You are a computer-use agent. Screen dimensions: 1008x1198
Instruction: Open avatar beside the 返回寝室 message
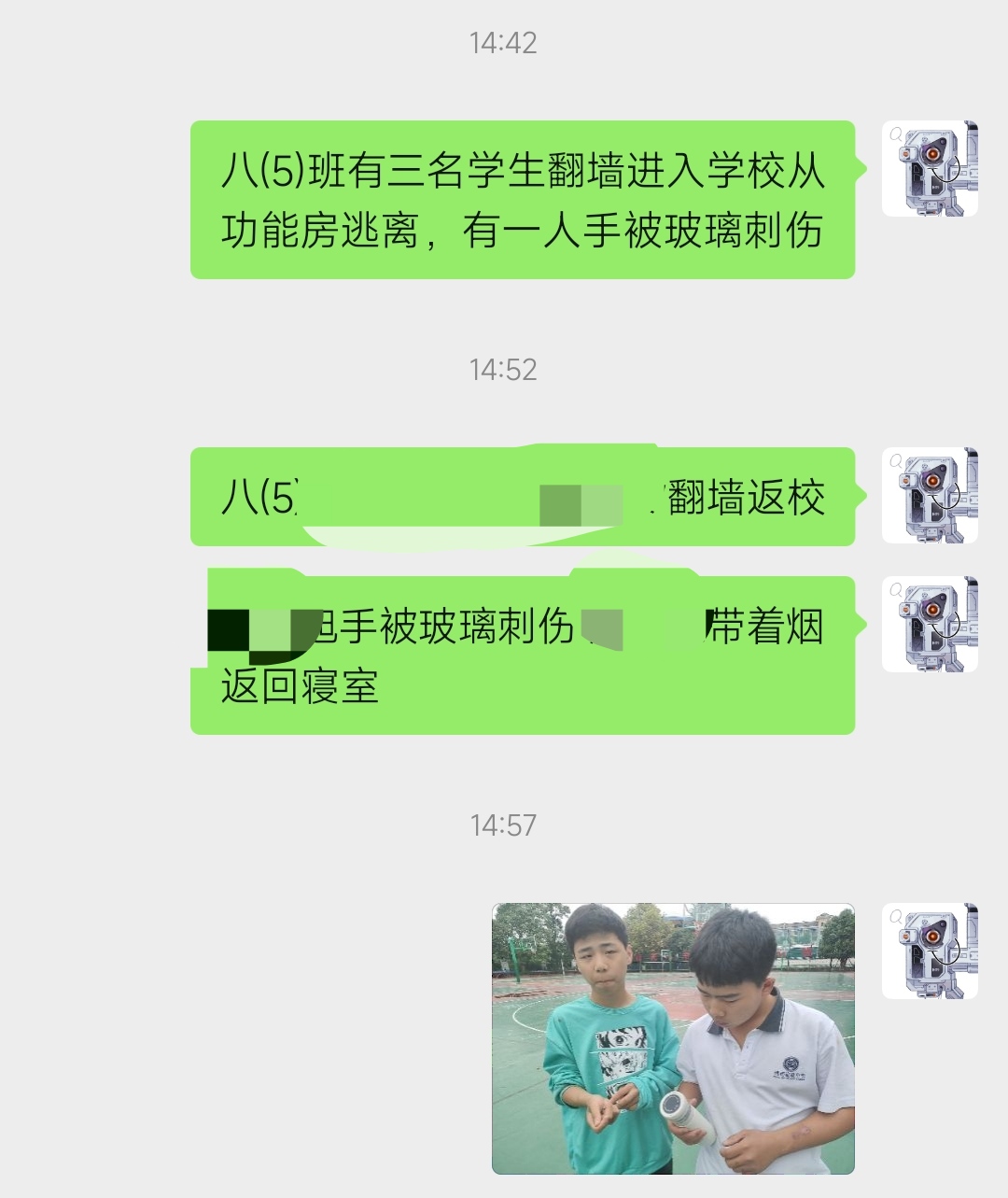pos(930,625)
